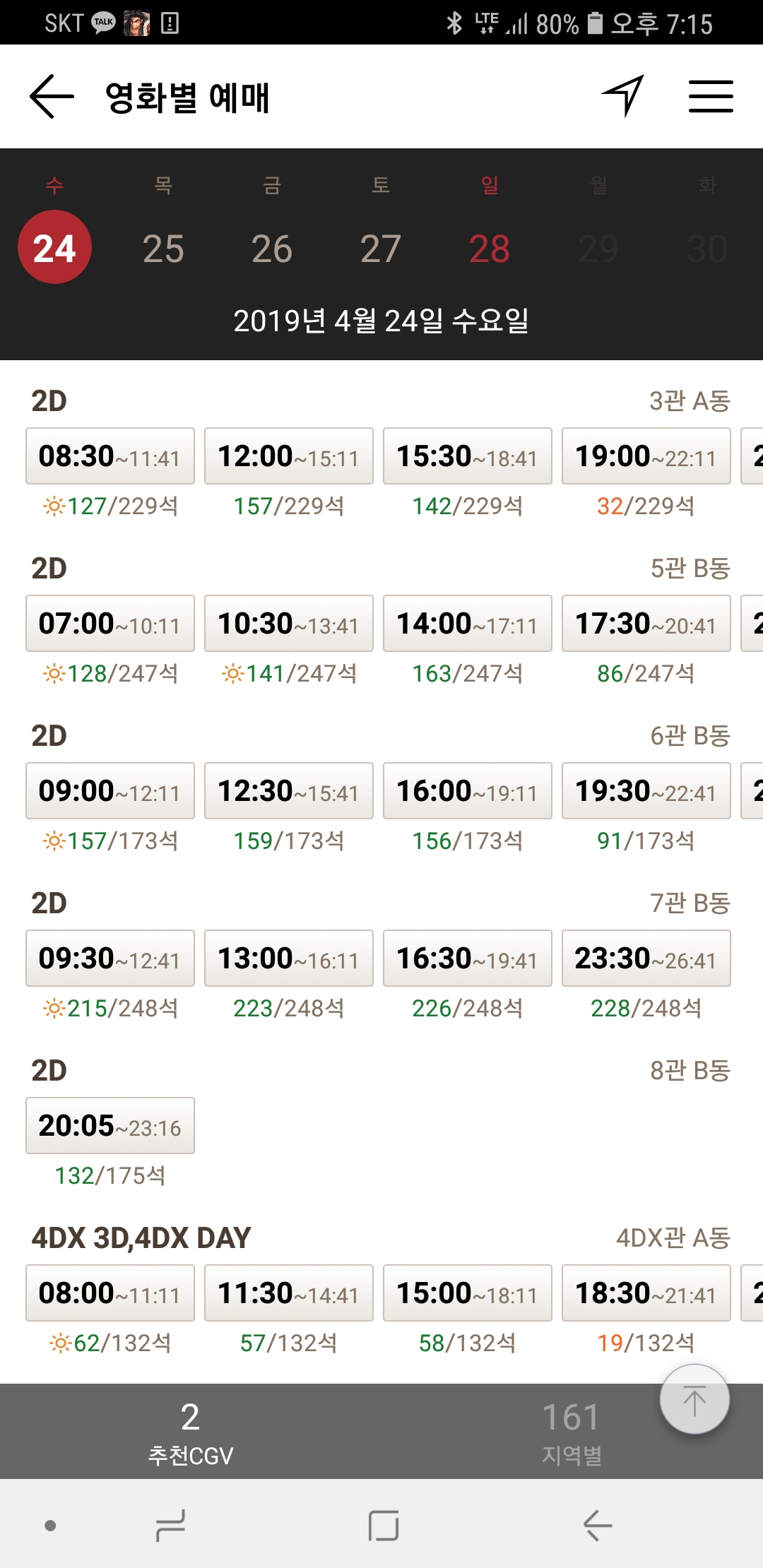763x1568 pixels.
Task: Select Thursday the 25th
Action: coord(163,248)
